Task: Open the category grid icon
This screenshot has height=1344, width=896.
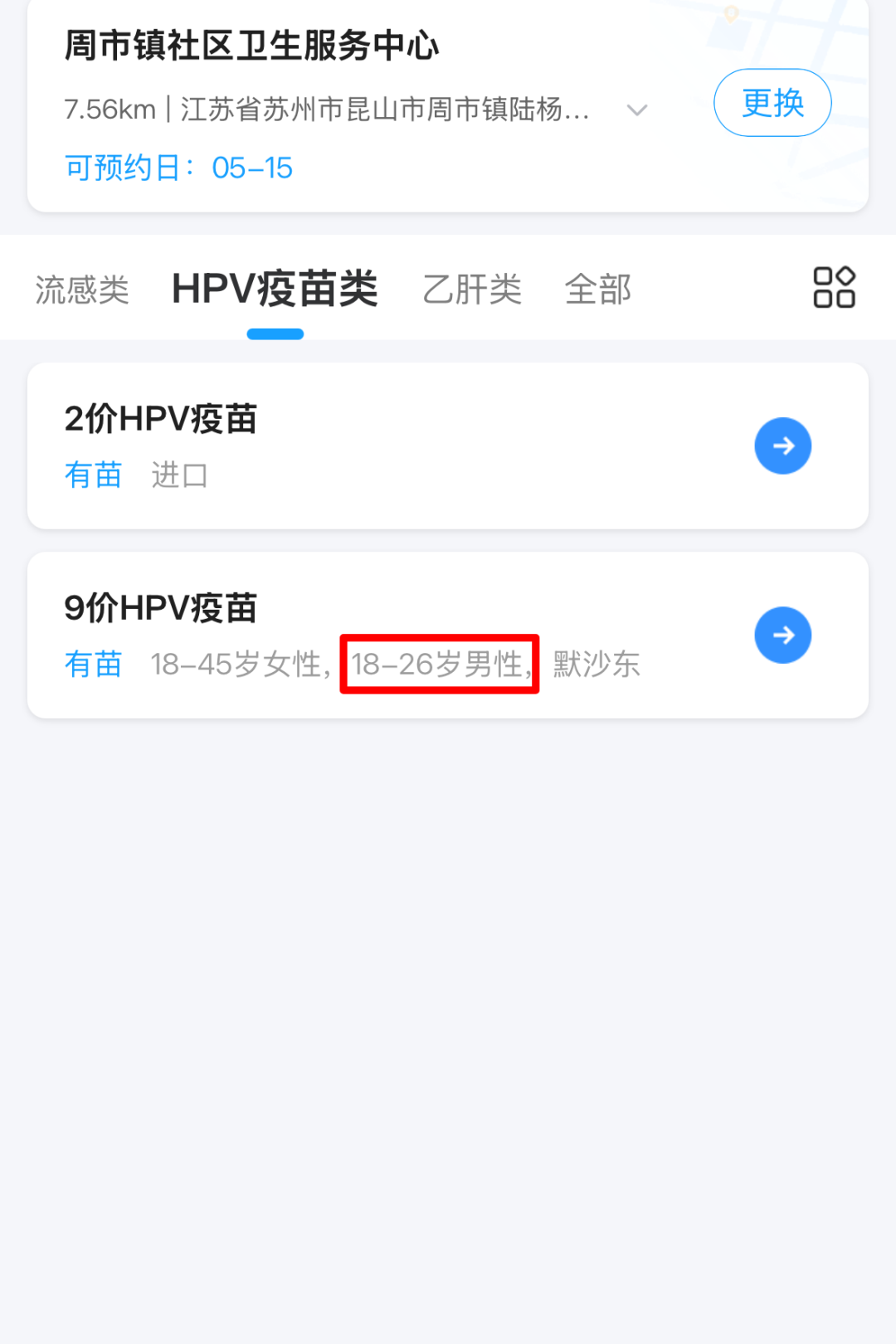Action: point(834,287)
